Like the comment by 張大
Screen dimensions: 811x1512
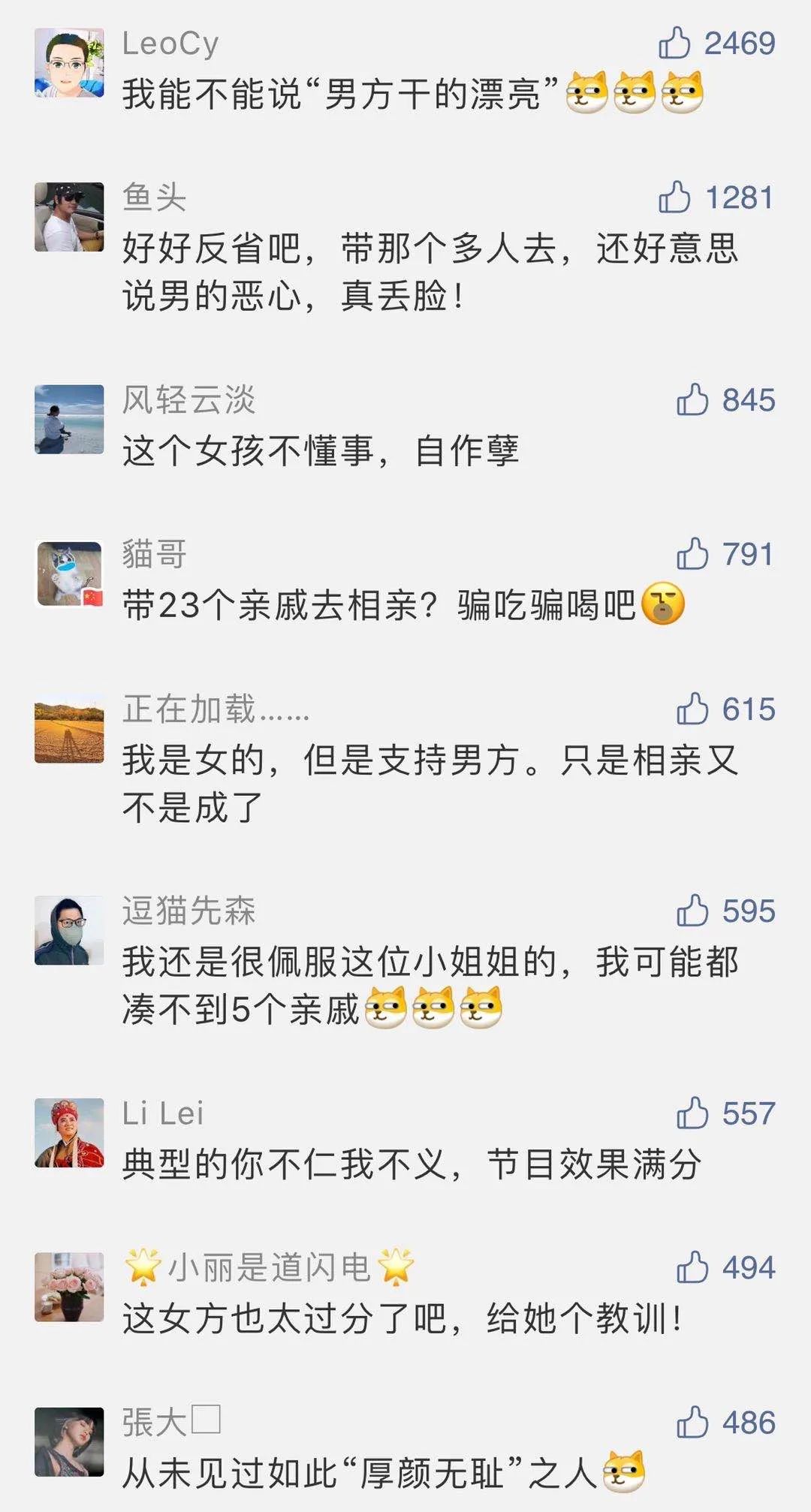692,1423
